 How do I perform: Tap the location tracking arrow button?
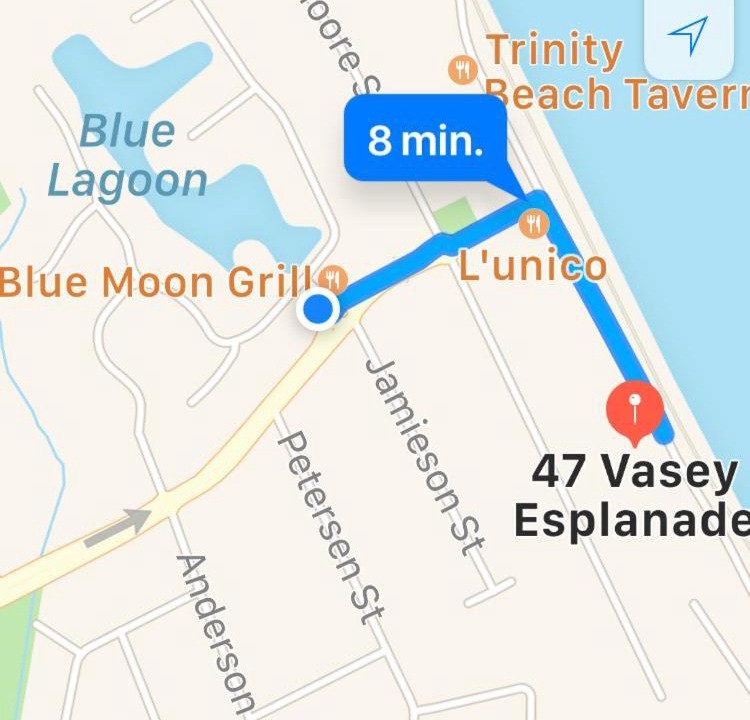(x=688, y=36)
